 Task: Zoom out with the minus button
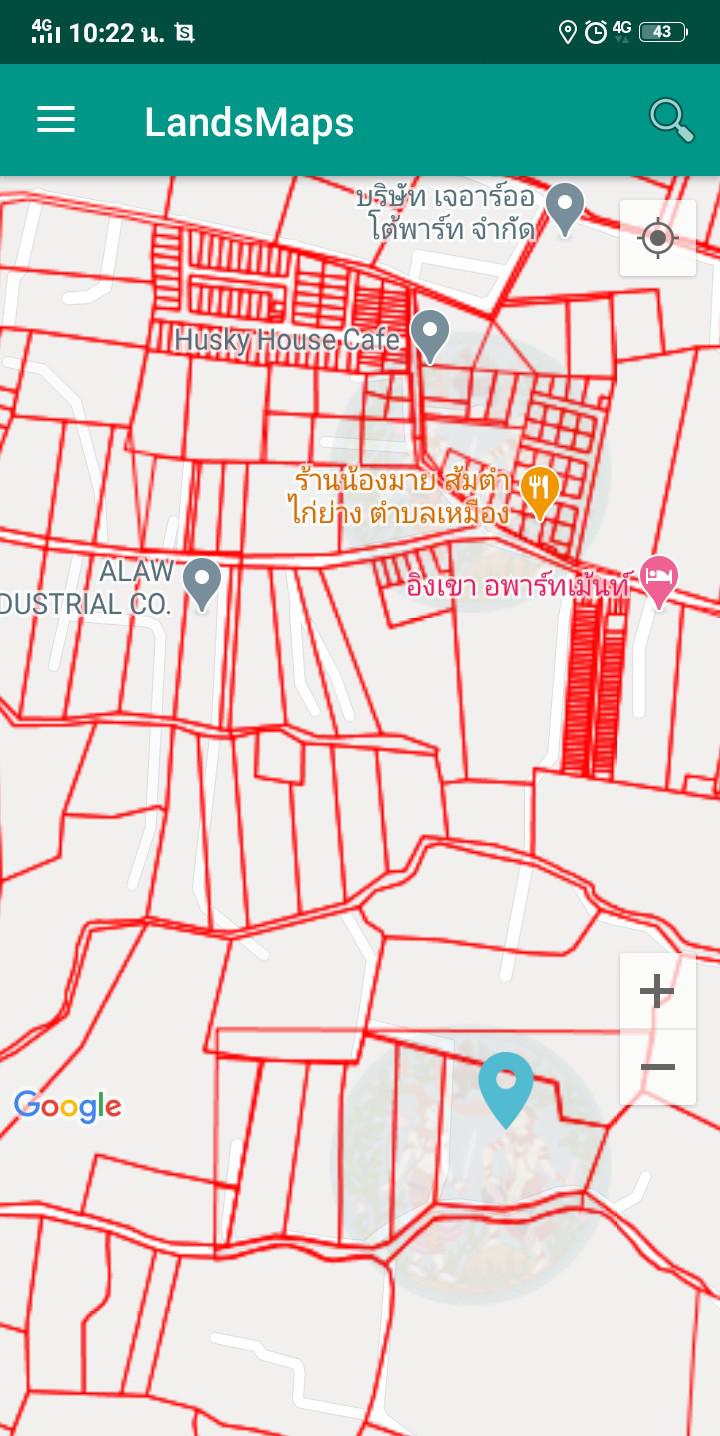[658, 1067]
